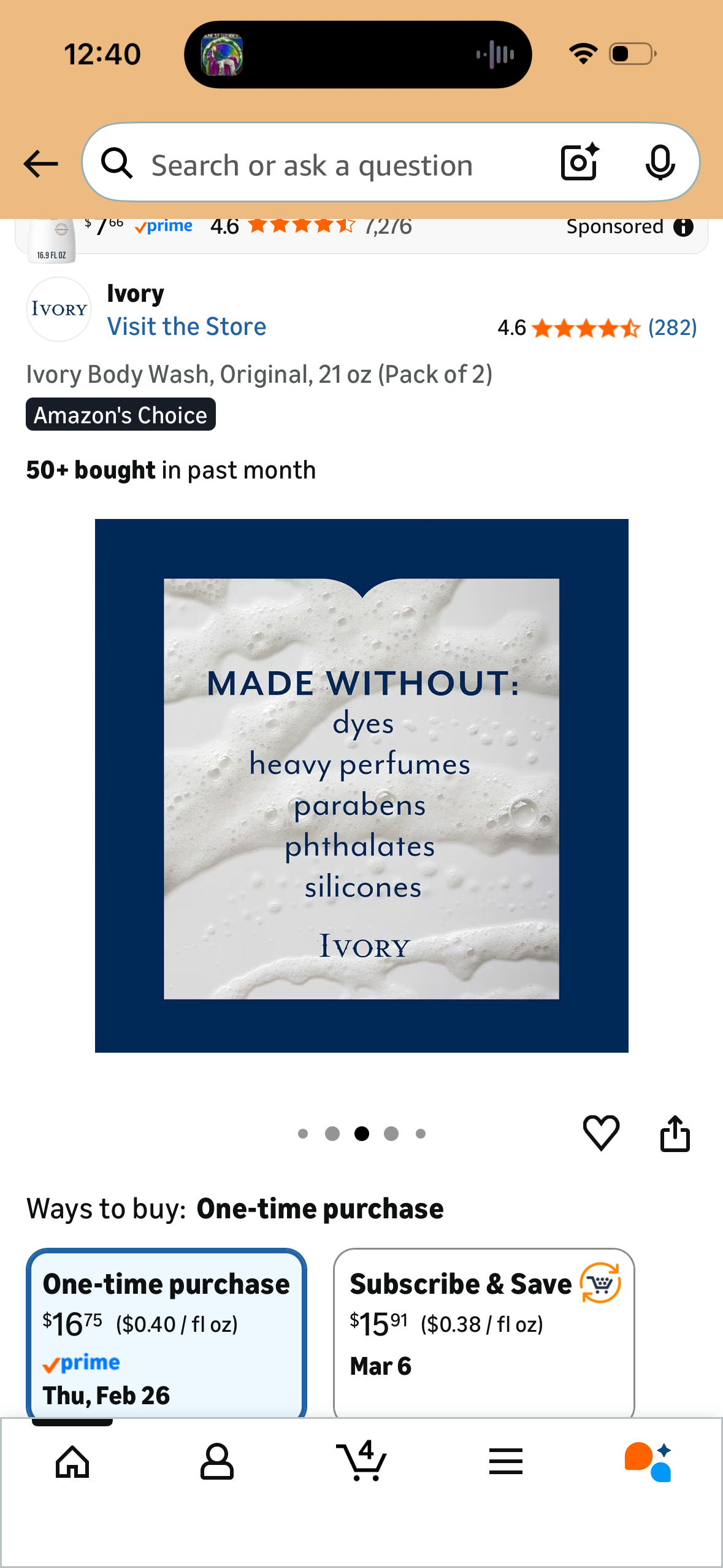
Task: Go to the Home tab
Action: pyautogui.click(x=72, y=1462)
